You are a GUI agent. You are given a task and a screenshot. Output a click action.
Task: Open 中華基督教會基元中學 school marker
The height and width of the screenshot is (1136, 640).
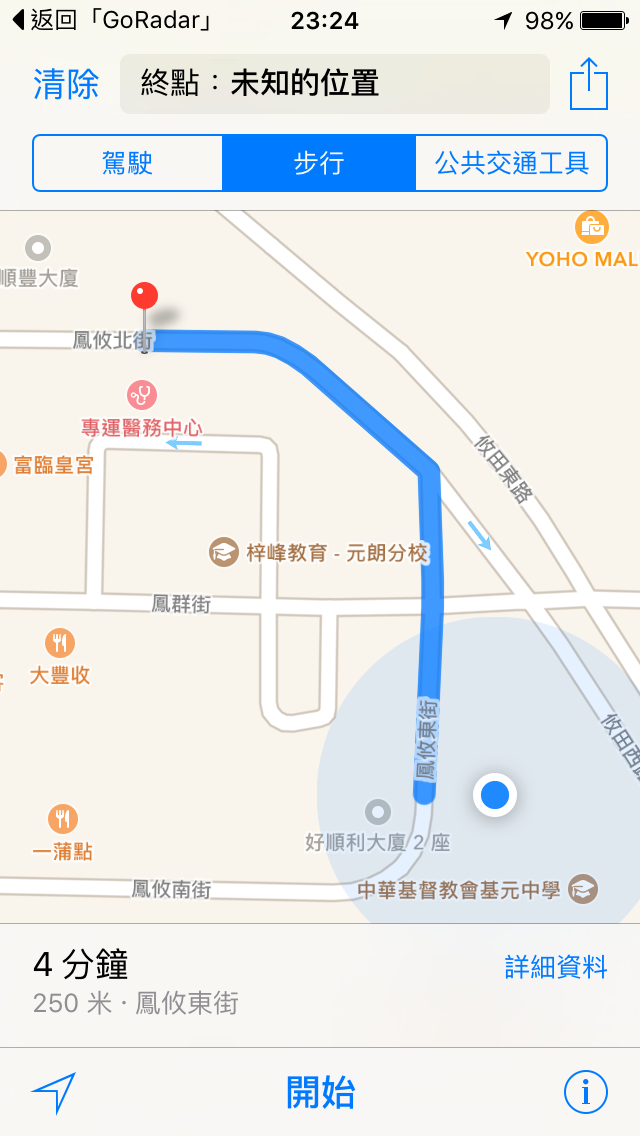(583, 888)
